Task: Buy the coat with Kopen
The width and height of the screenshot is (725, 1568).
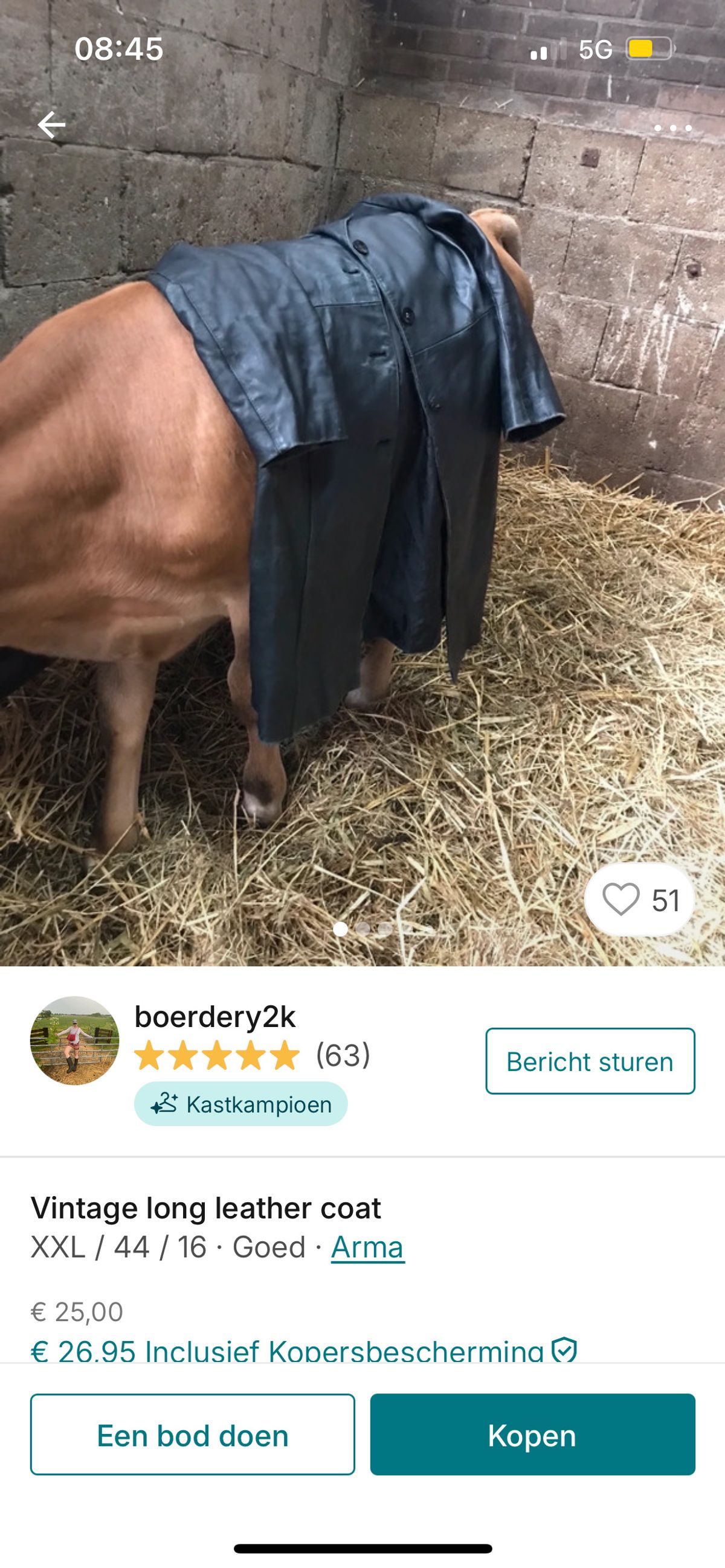Action: pyautogui.click(x=532, y=1435)
